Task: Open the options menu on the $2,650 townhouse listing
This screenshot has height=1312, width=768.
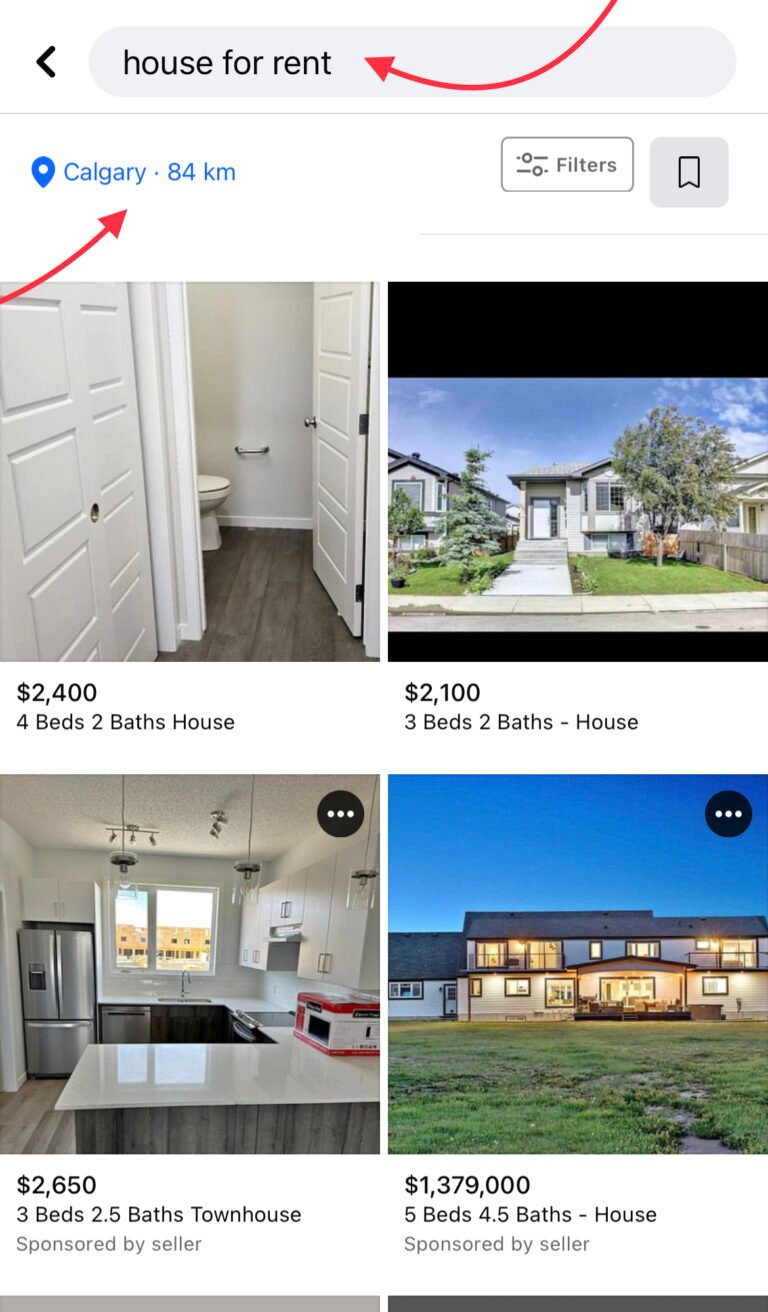Action: pos(341,813)
